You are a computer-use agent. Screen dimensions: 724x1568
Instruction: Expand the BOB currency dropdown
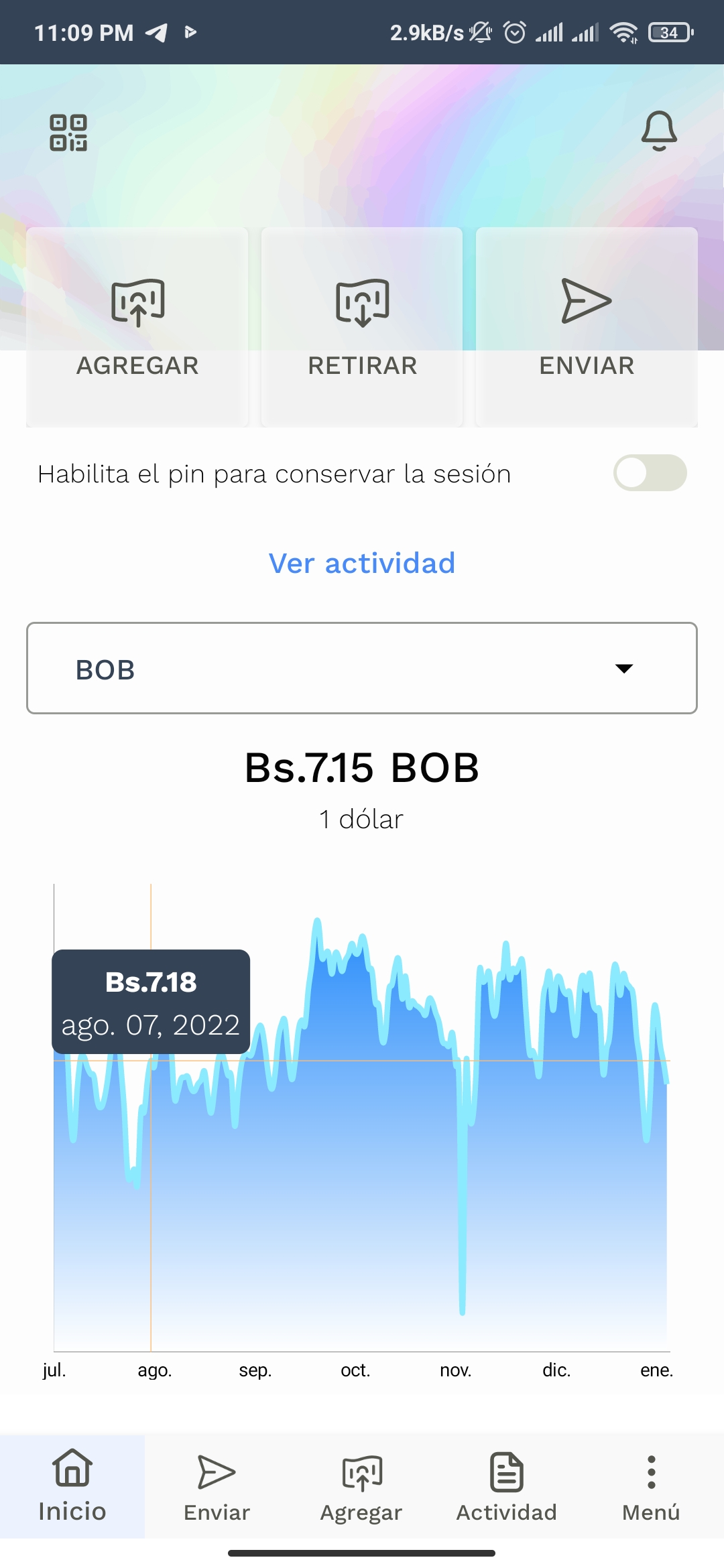[x=362, y=668]
